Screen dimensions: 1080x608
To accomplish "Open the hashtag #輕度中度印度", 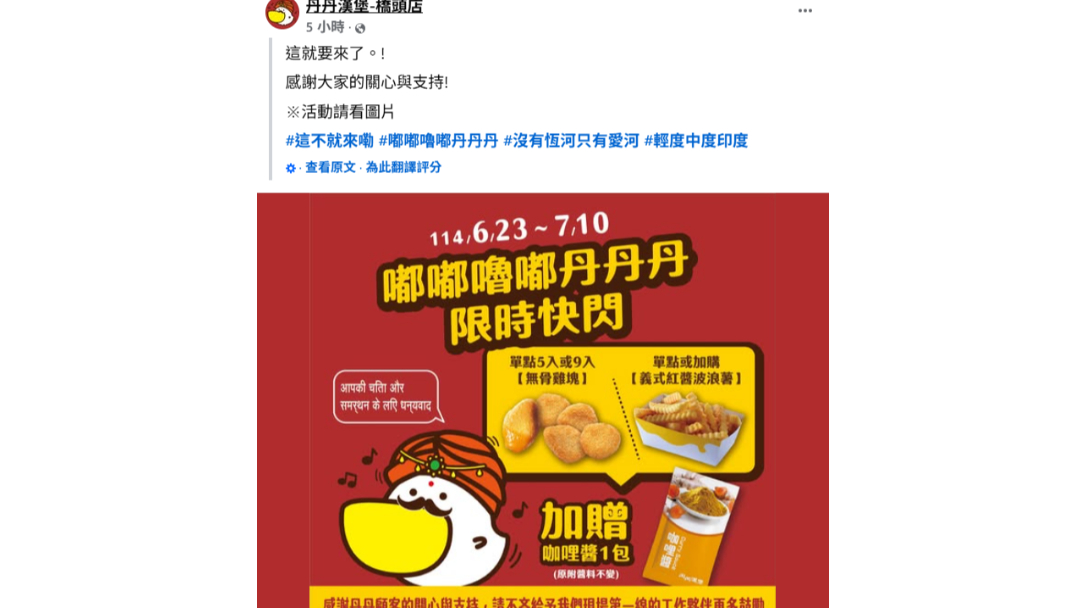I will [x=696, y=141].
